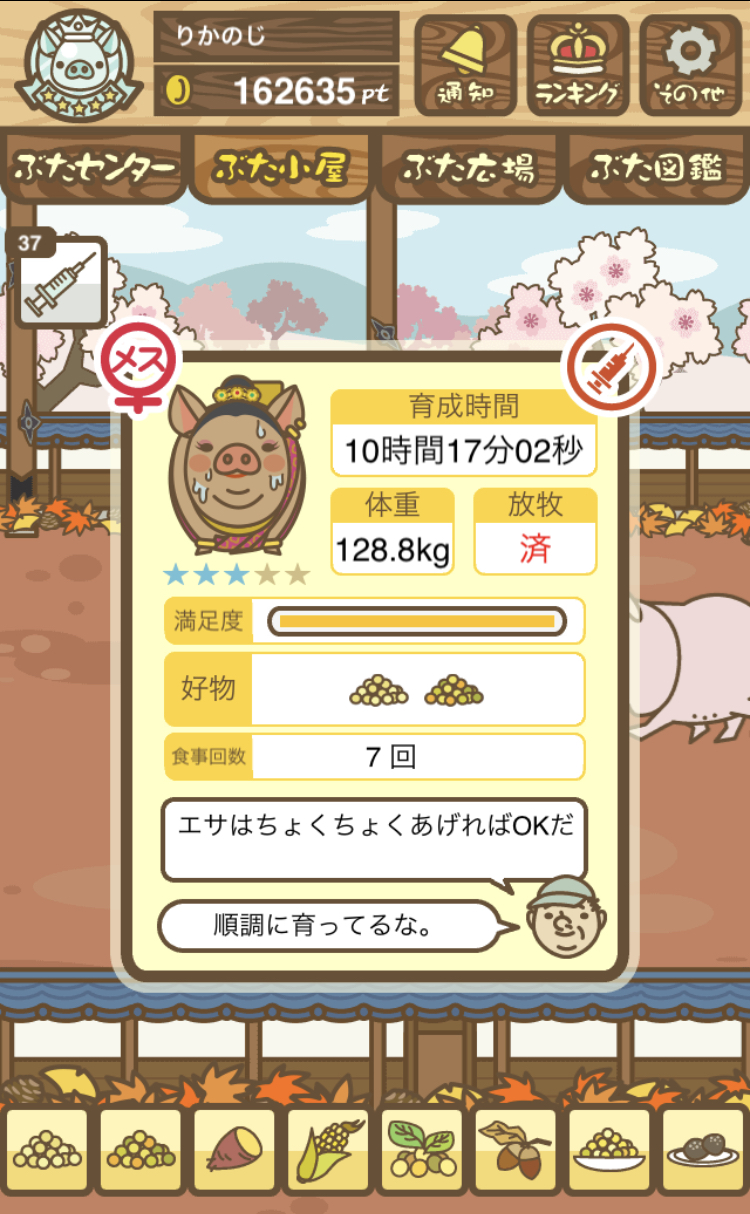Select the leafy berries feed
The height and width of the screenshot is (1214, 750).
tap(422, 1150)
